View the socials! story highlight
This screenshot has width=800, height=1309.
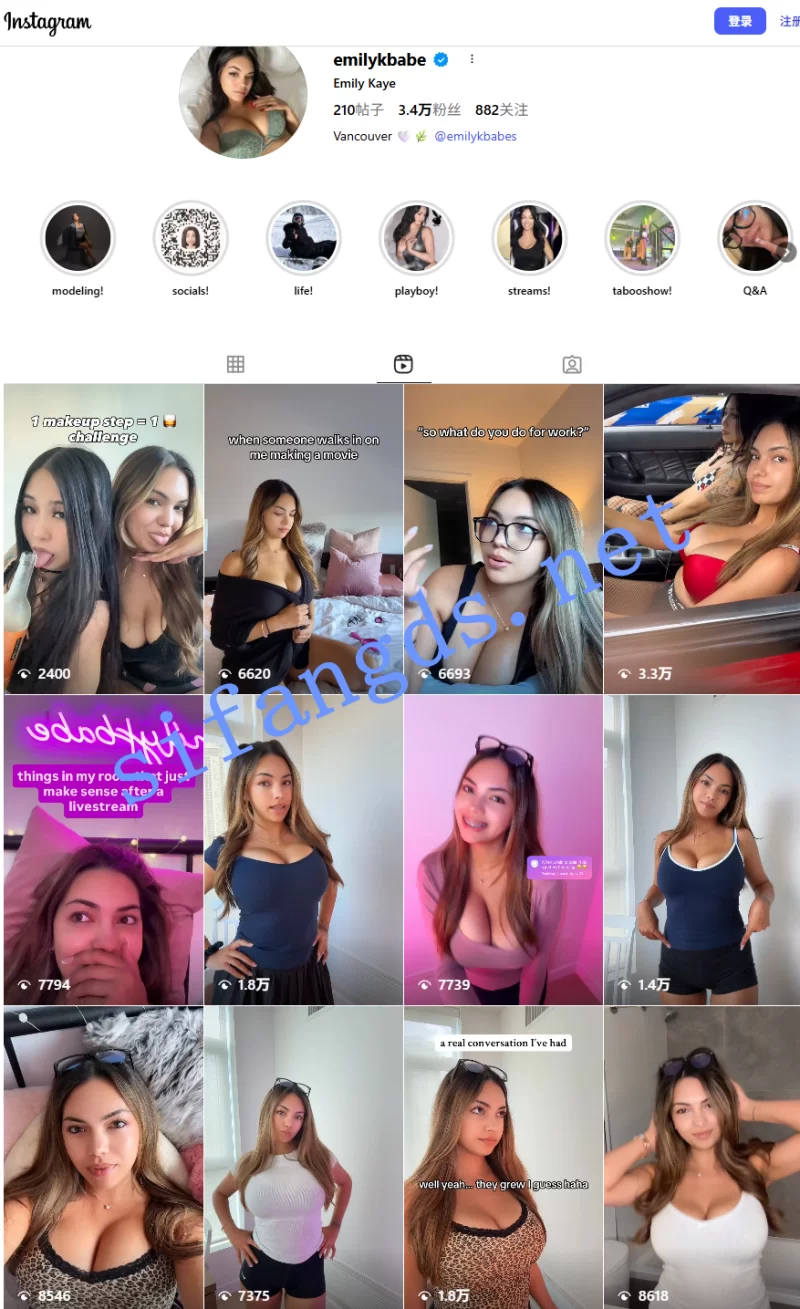pyautogui.click(x=191, y=239)
